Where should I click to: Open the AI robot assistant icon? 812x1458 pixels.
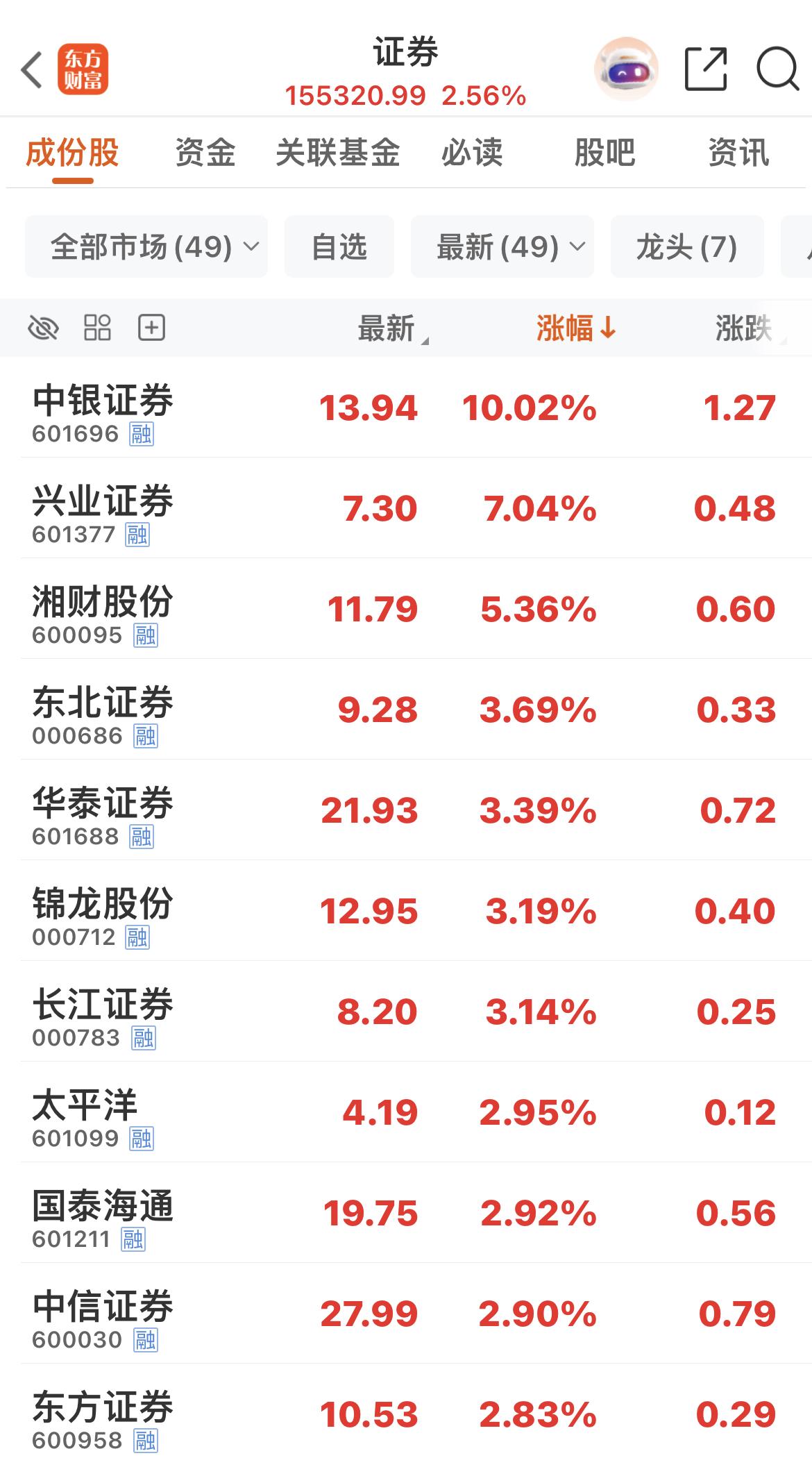[x=627, y=69]
